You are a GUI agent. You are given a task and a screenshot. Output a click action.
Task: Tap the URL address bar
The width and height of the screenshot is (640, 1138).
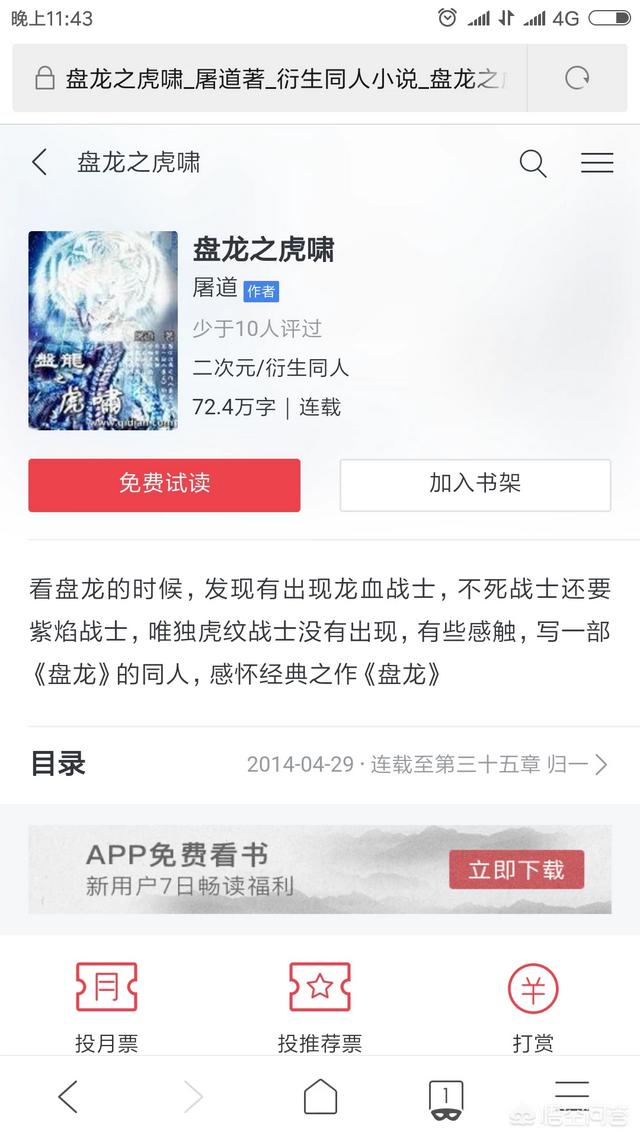click(x=270, y=78)
